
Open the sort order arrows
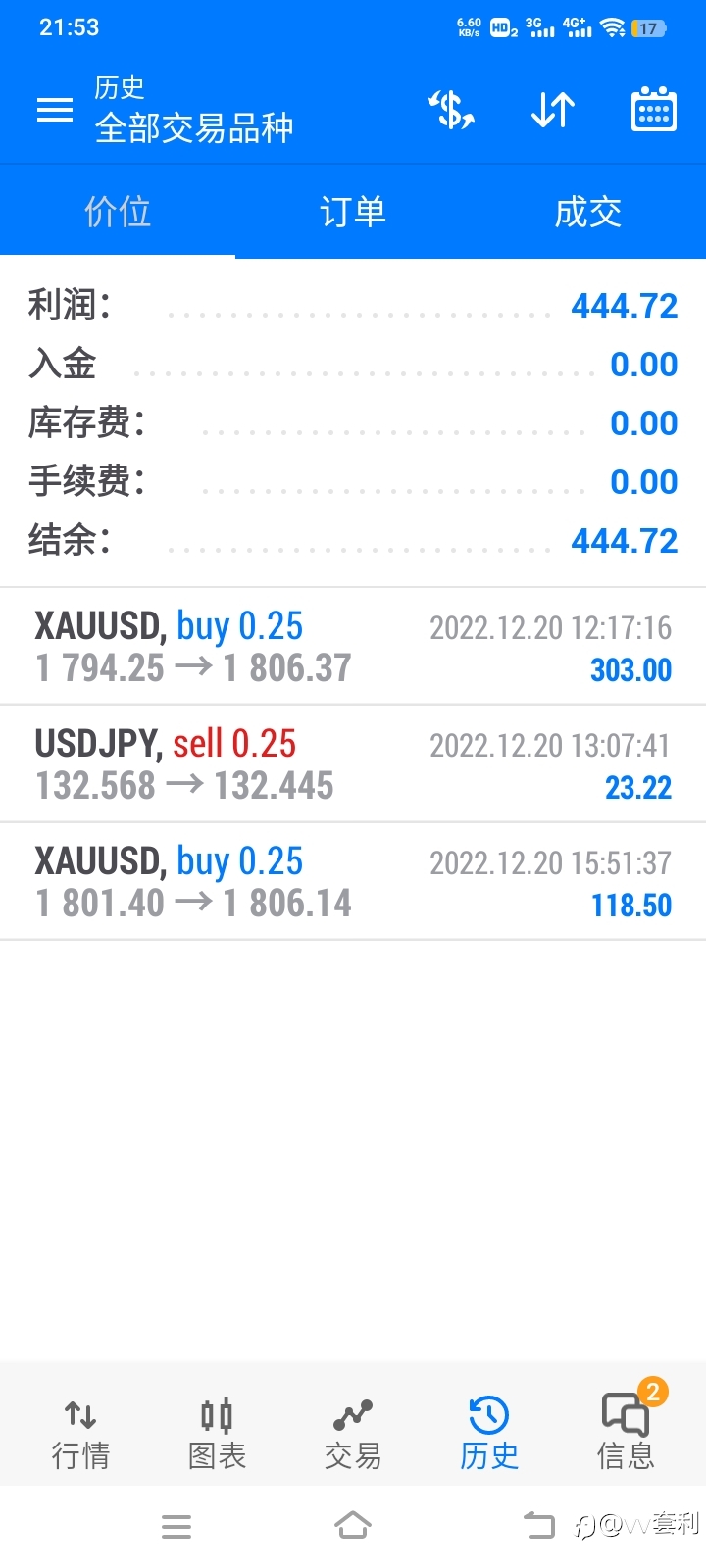coord(553,110)
